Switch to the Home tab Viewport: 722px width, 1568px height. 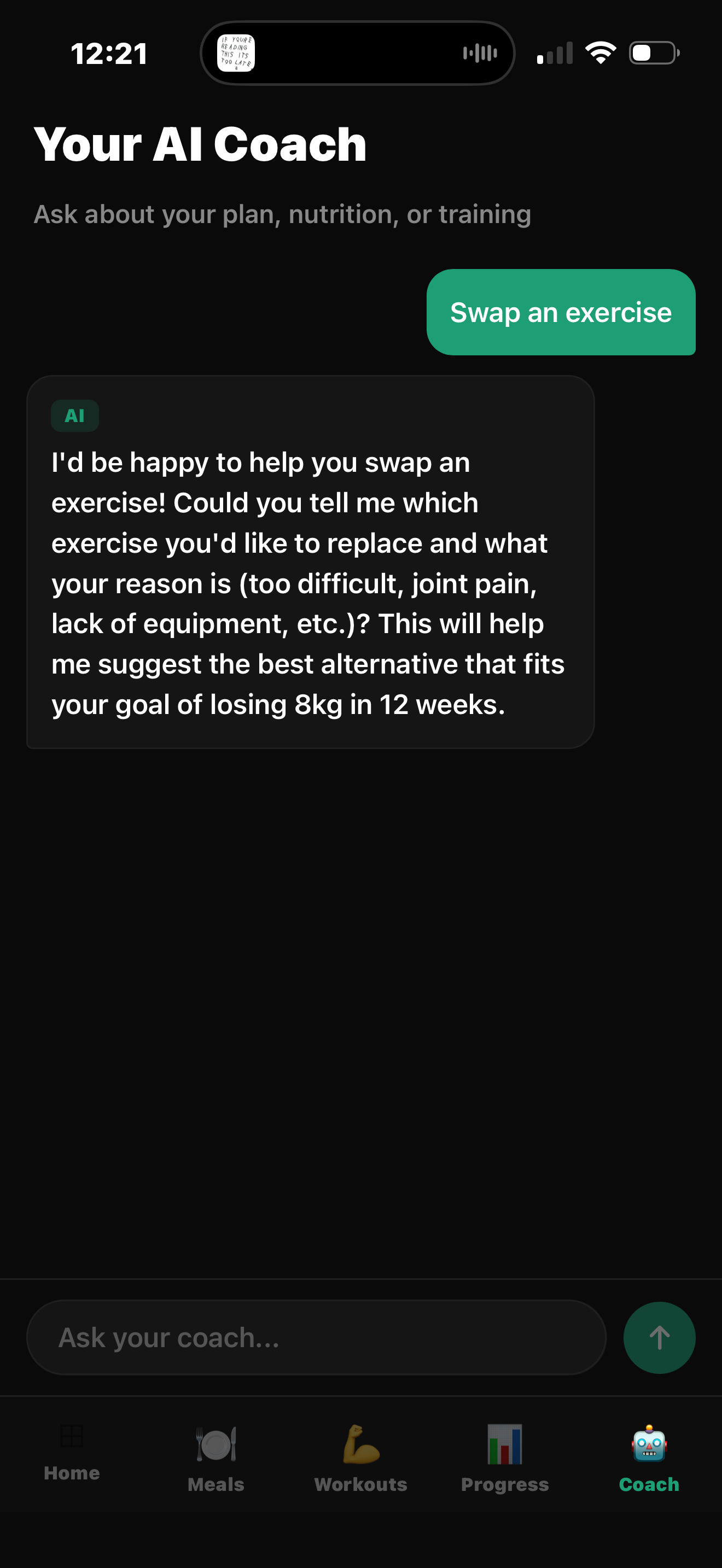[x=72, y=1454]
